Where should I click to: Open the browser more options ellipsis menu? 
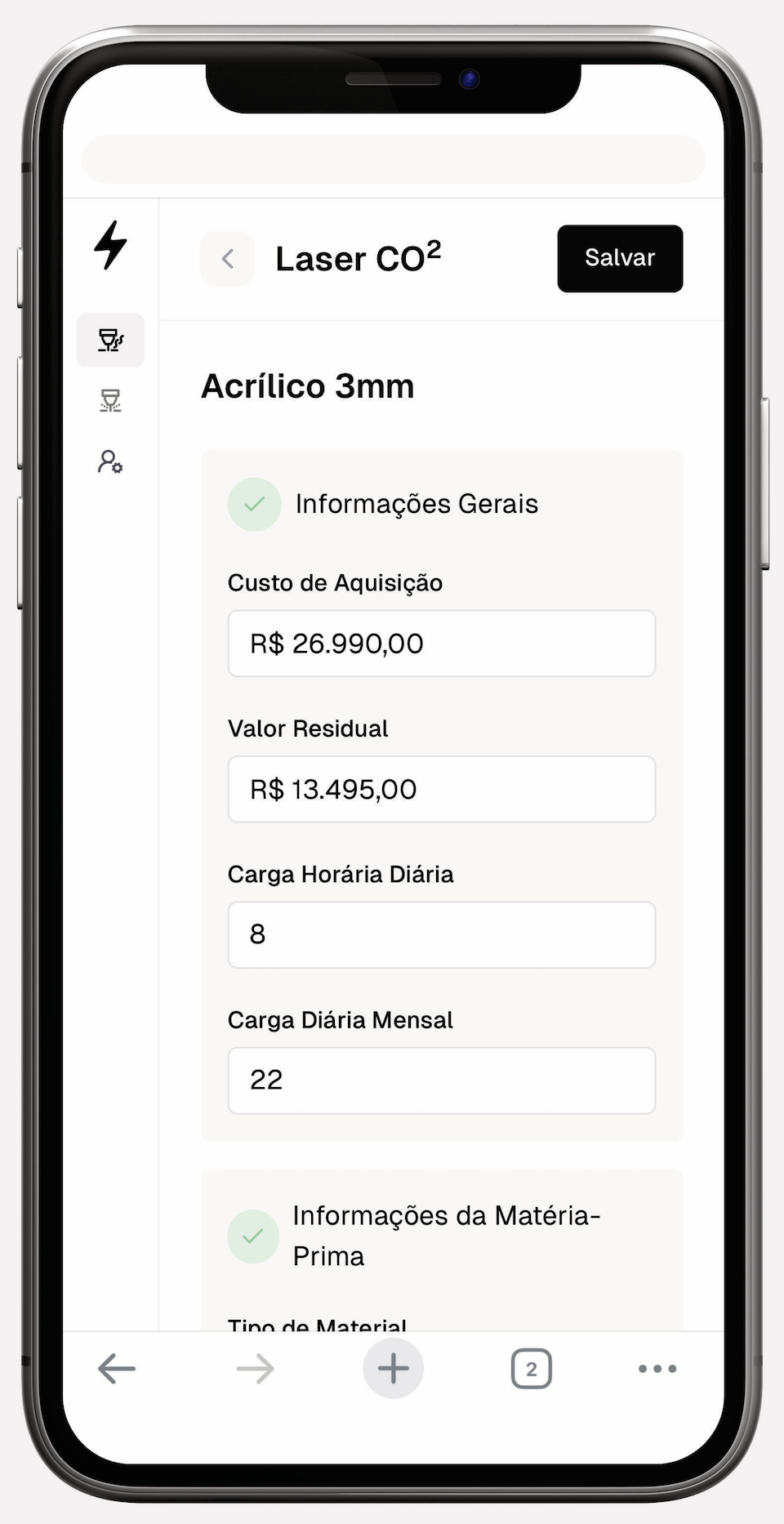coord(657,1369)
